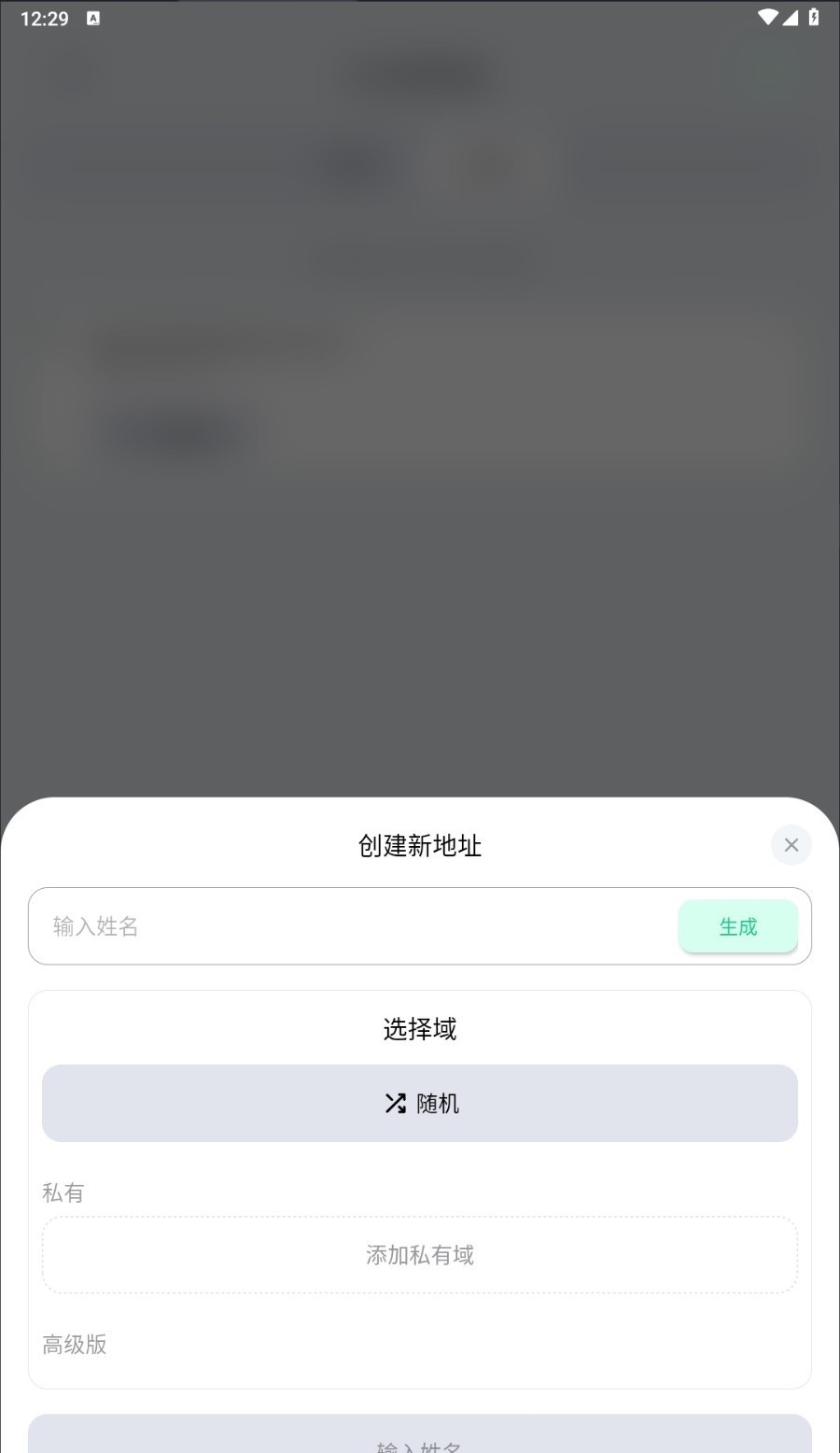Tap the 输入姓名 text field
840x1453 pixels.
355,926
